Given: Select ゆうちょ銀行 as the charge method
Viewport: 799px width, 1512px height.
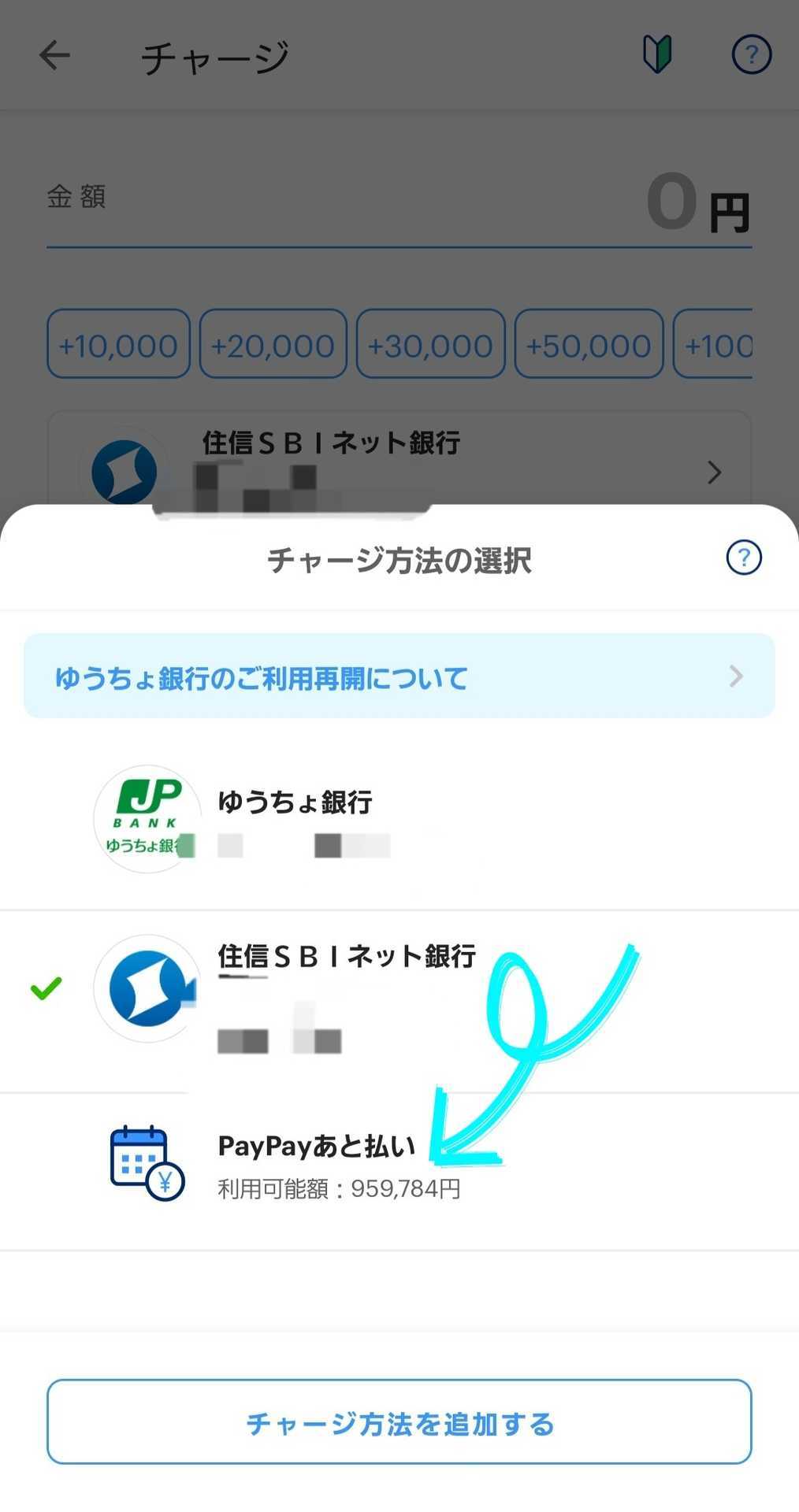Looking at the screenshot, I should [399, 819].
